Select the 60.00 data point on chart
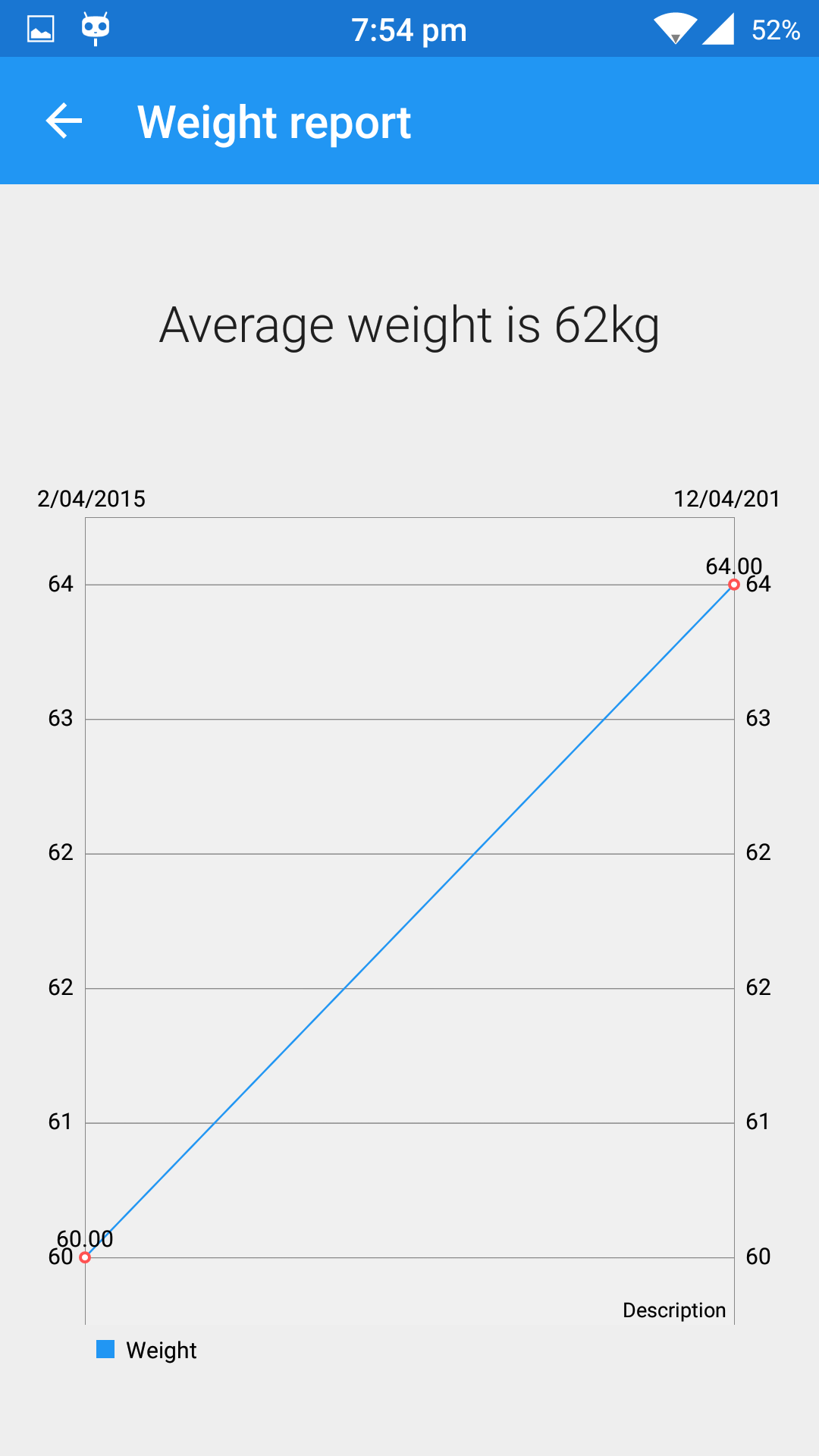 pos(85,1257)
